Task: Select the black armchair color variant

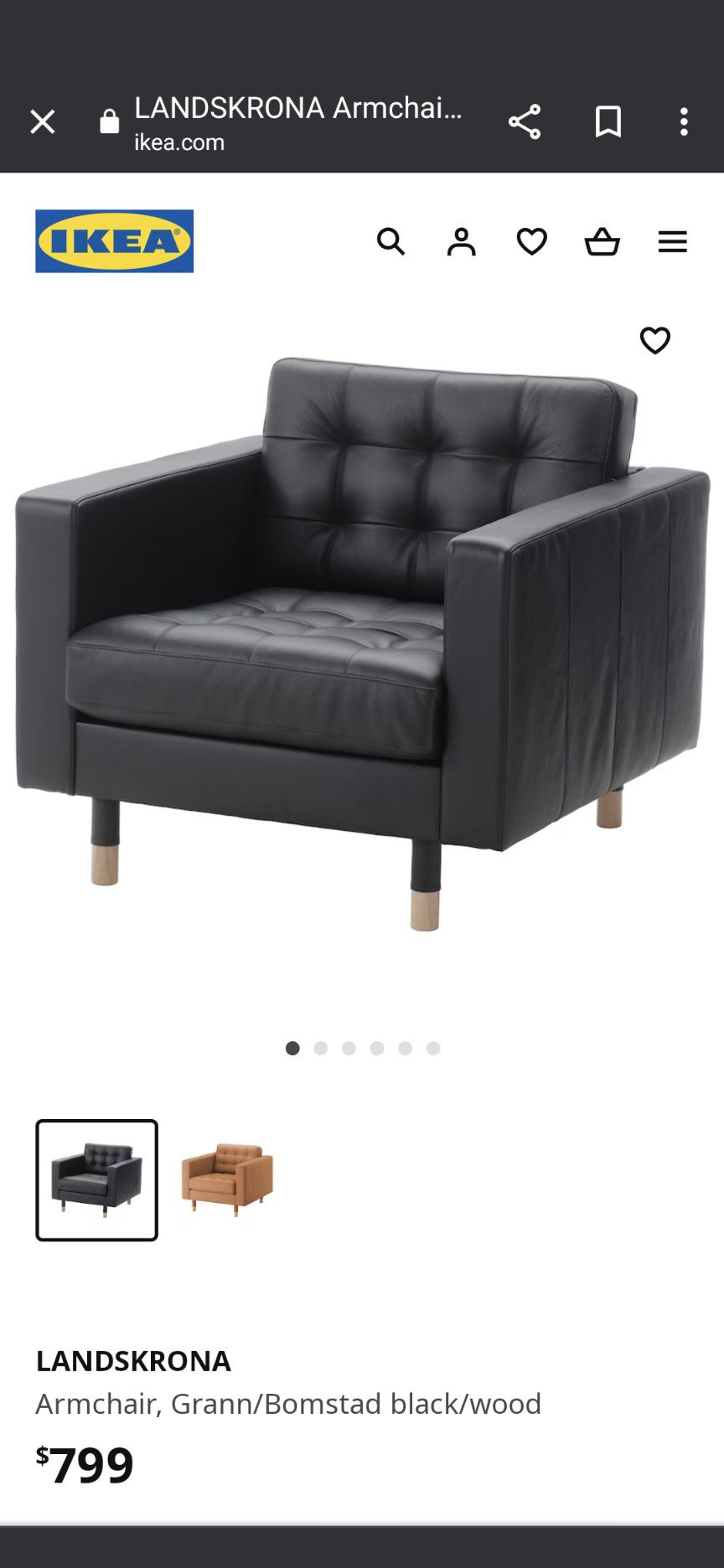Action: [96, 1179]
